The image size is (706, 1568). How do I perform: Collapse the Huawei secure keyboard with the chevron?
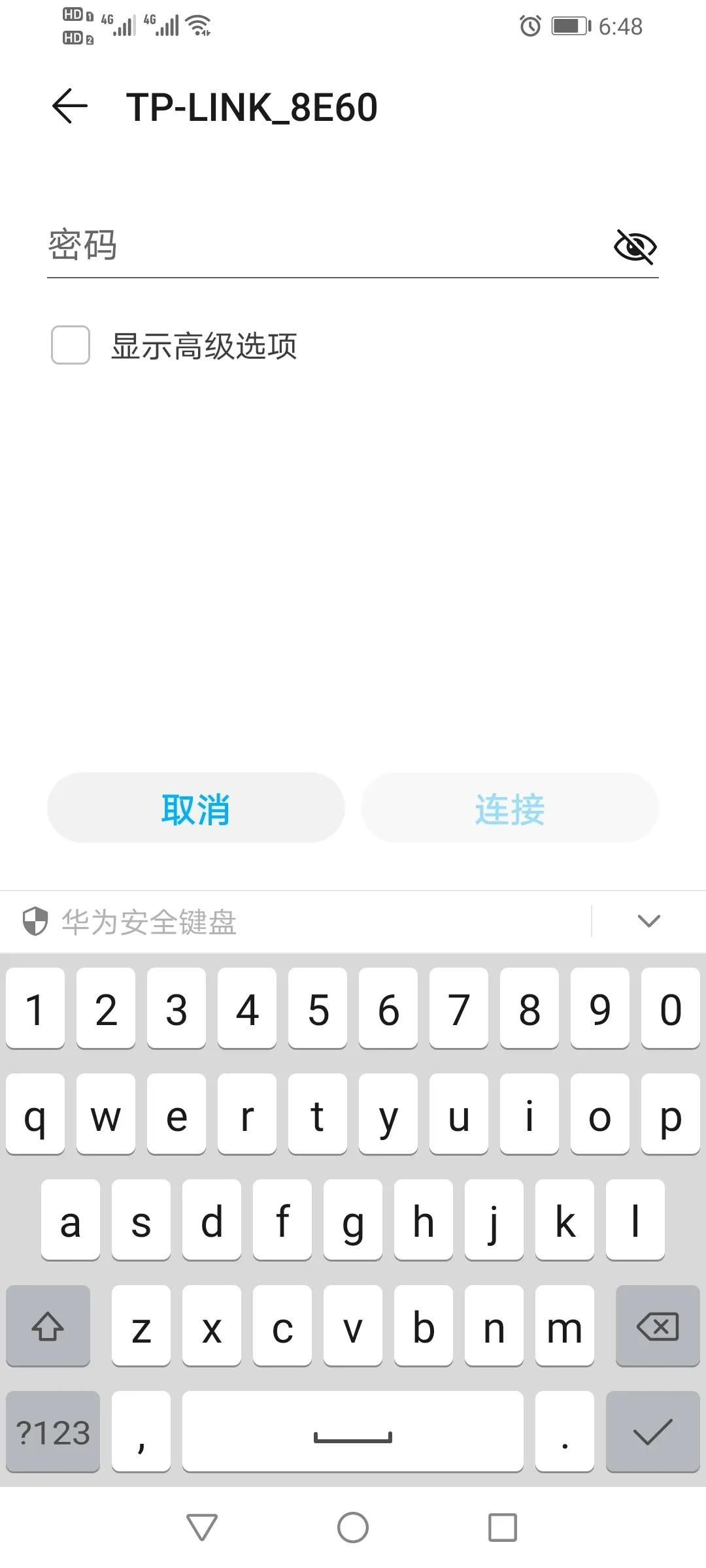coord(648,921)
